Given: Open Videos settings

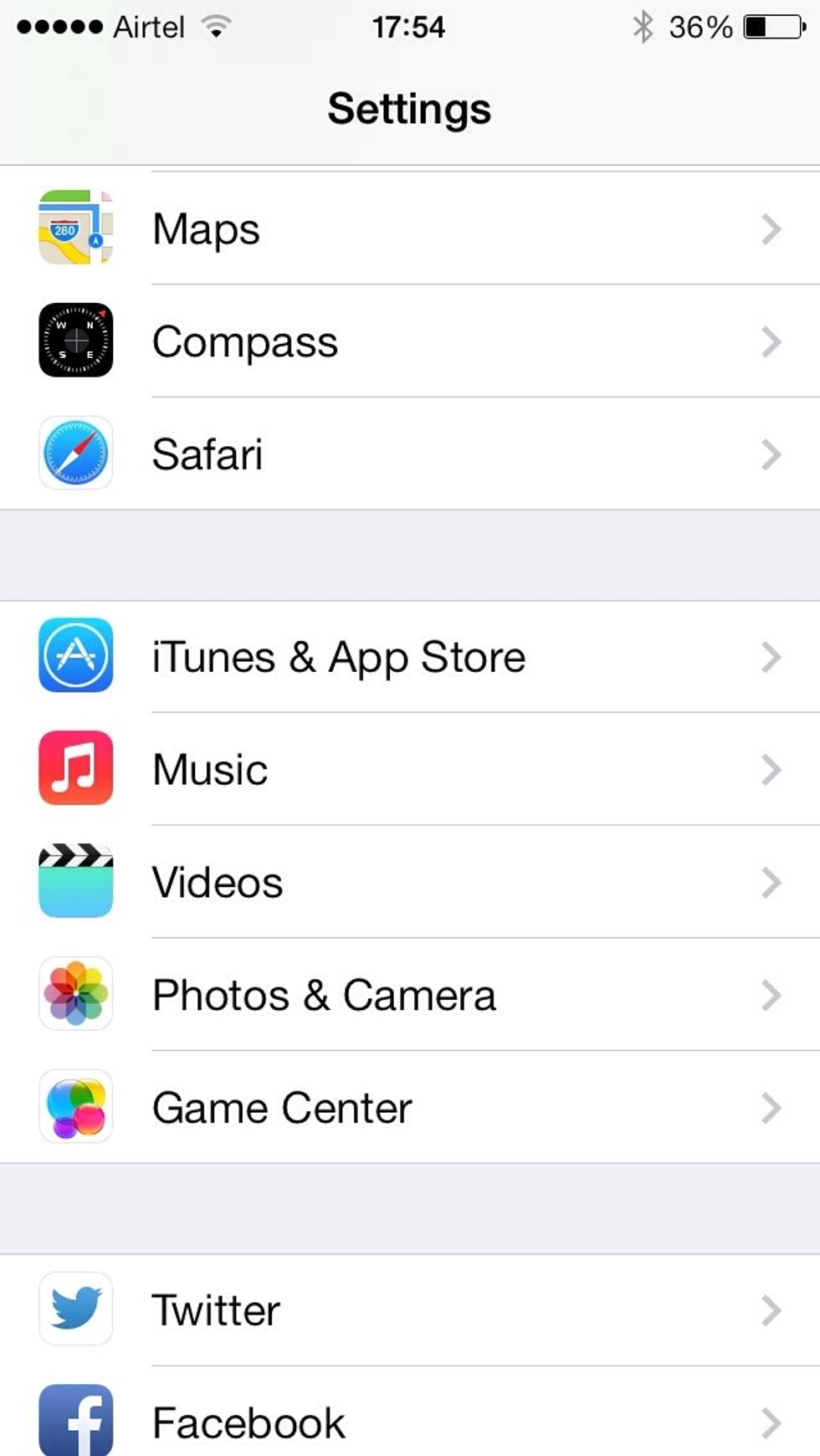Looking at the screenshot, I should click(410, 882).
